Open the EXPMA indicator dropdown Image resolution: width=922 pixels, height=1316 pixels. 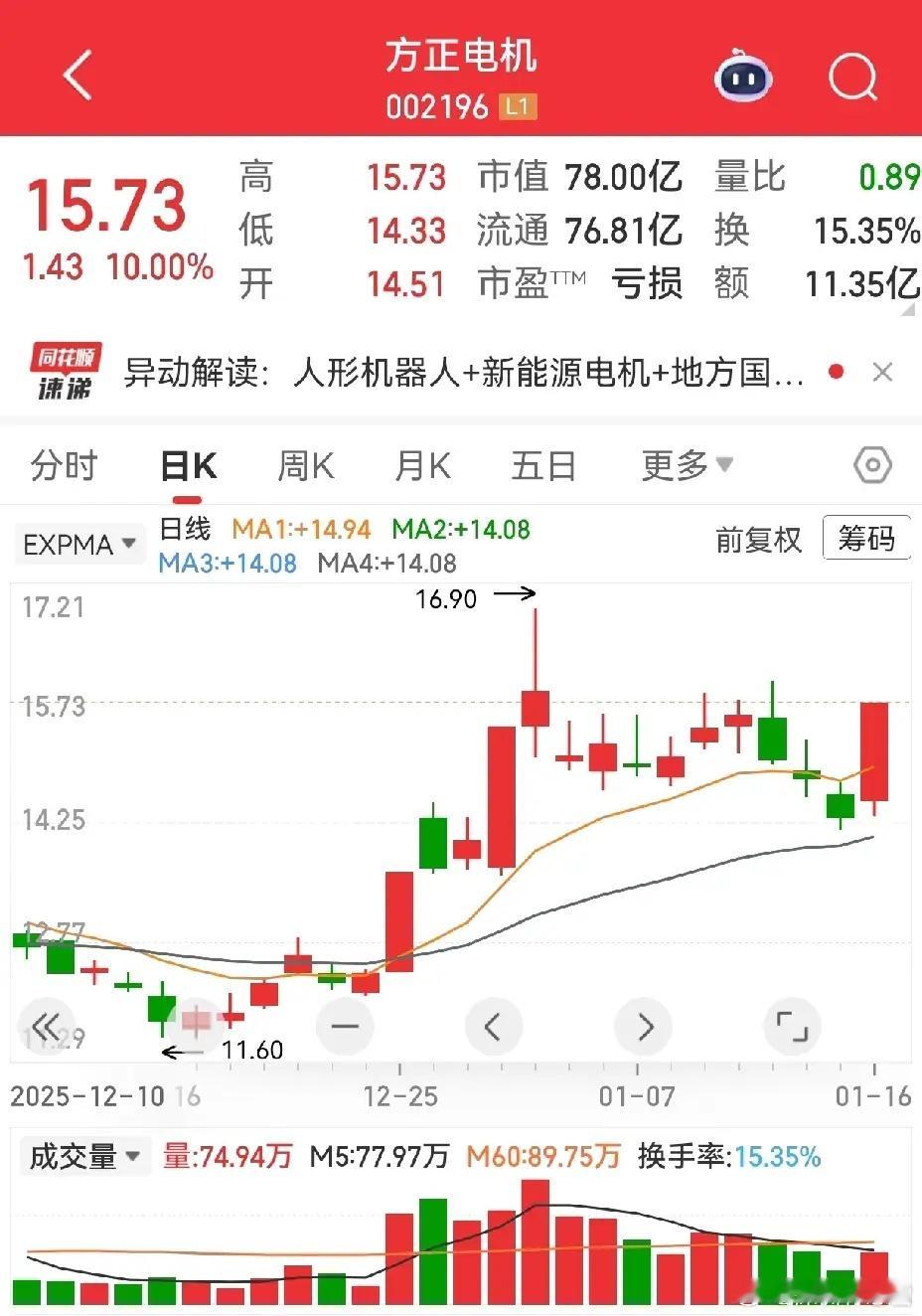[79, 544]
